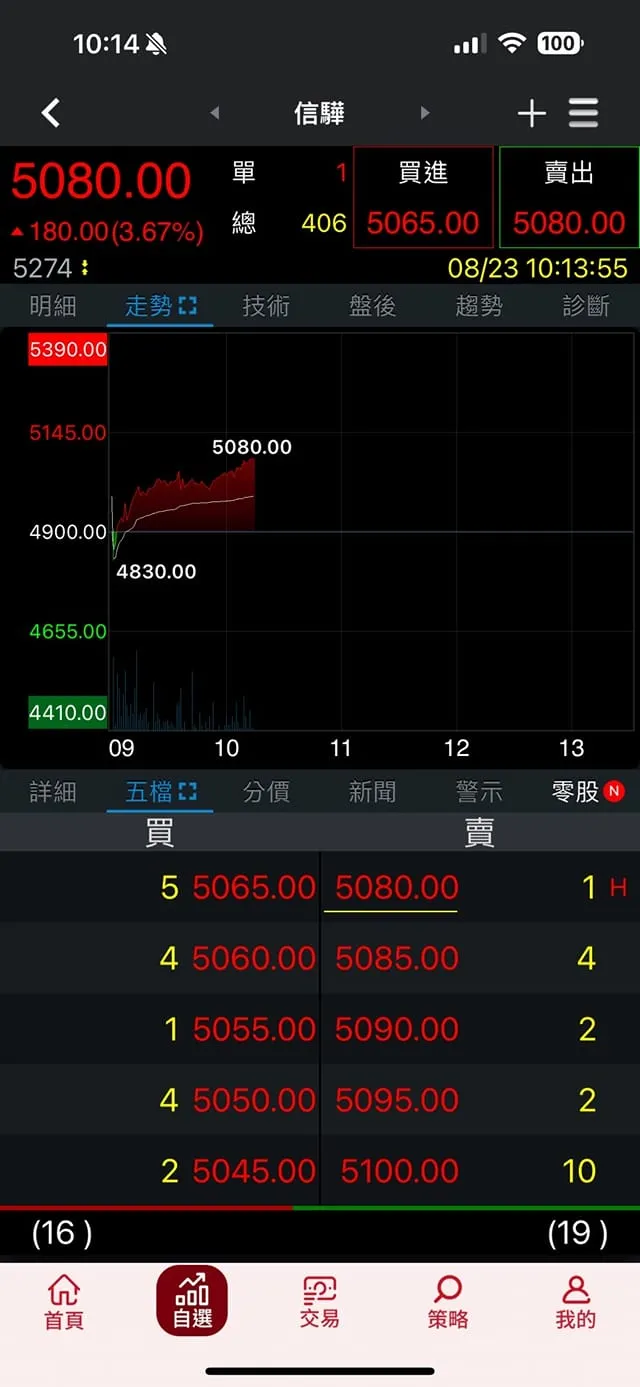The height and width of the screenshot is (1387, 640).
Task: Select the 技術 chart tab
Action: click(x=266, y=306)
